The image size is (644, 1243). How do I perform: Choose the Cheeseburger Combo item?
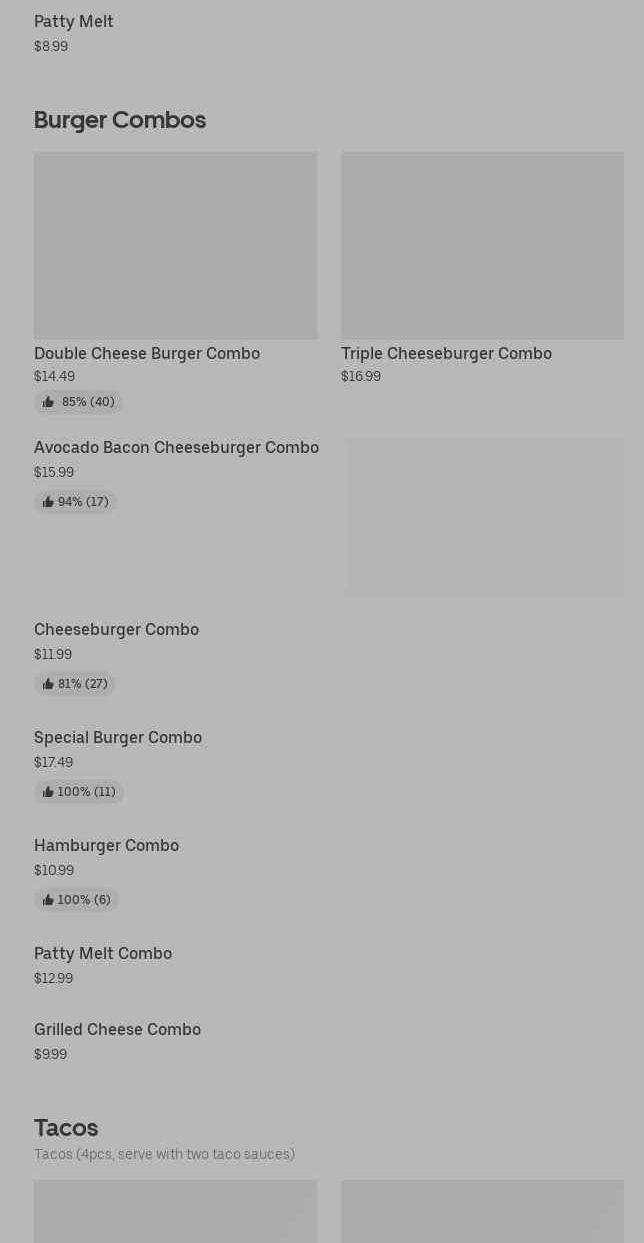[x=116, y=630]
